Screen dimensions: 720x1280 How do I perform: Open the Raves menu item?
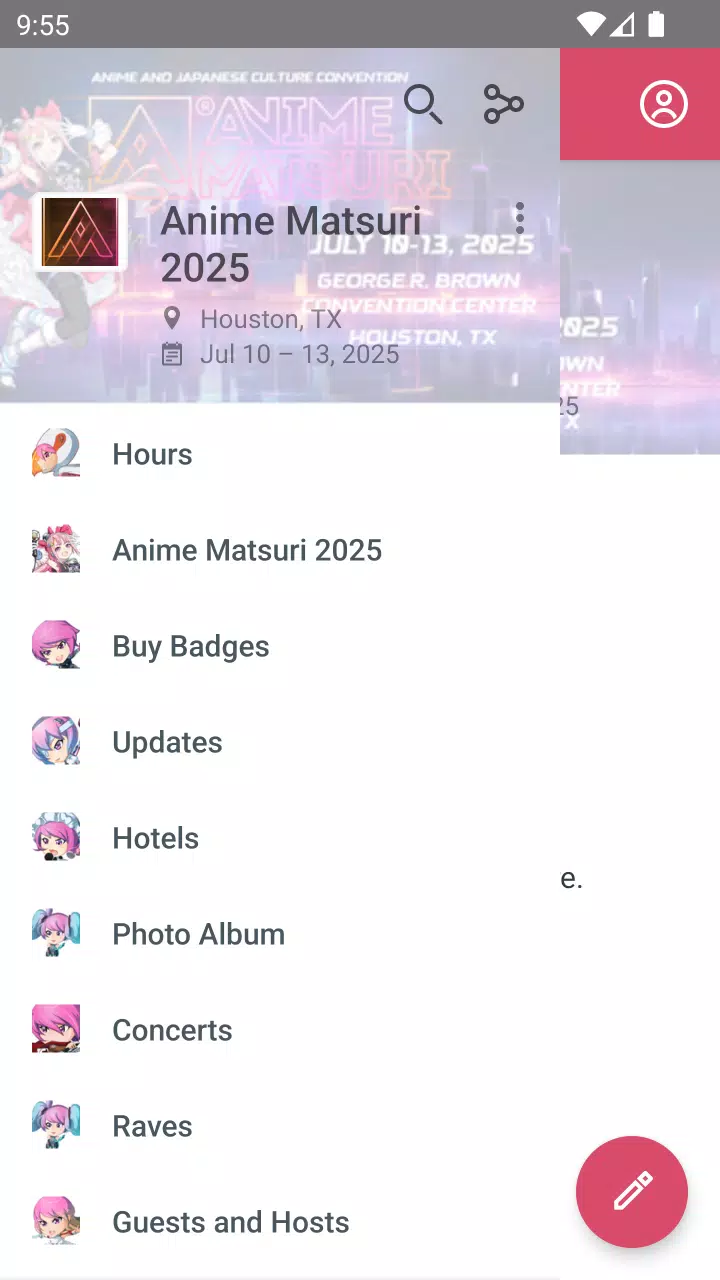pyautogui.click(x=152, y=1126)
